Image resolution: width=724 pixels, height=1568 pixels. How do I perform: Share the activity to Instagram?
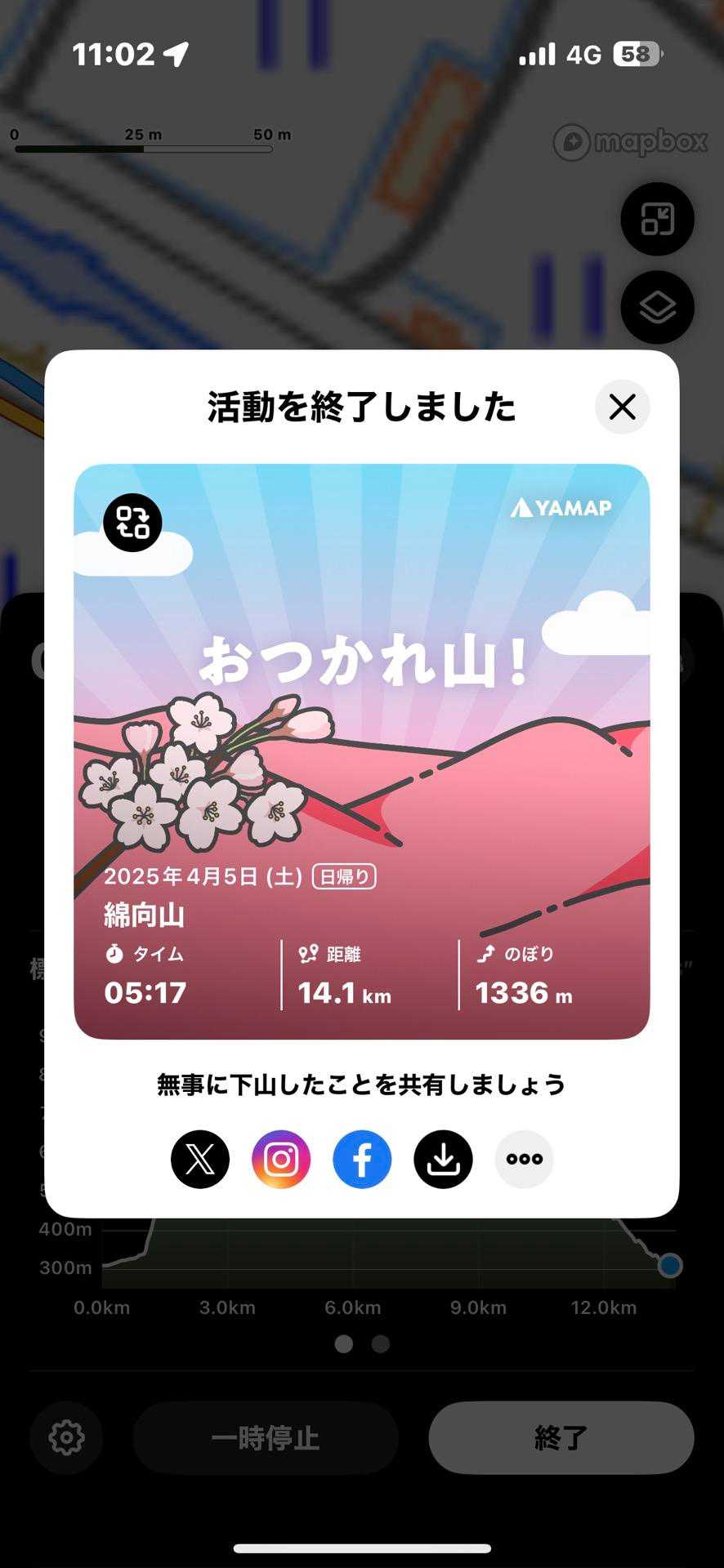[x=281, y=1159]
